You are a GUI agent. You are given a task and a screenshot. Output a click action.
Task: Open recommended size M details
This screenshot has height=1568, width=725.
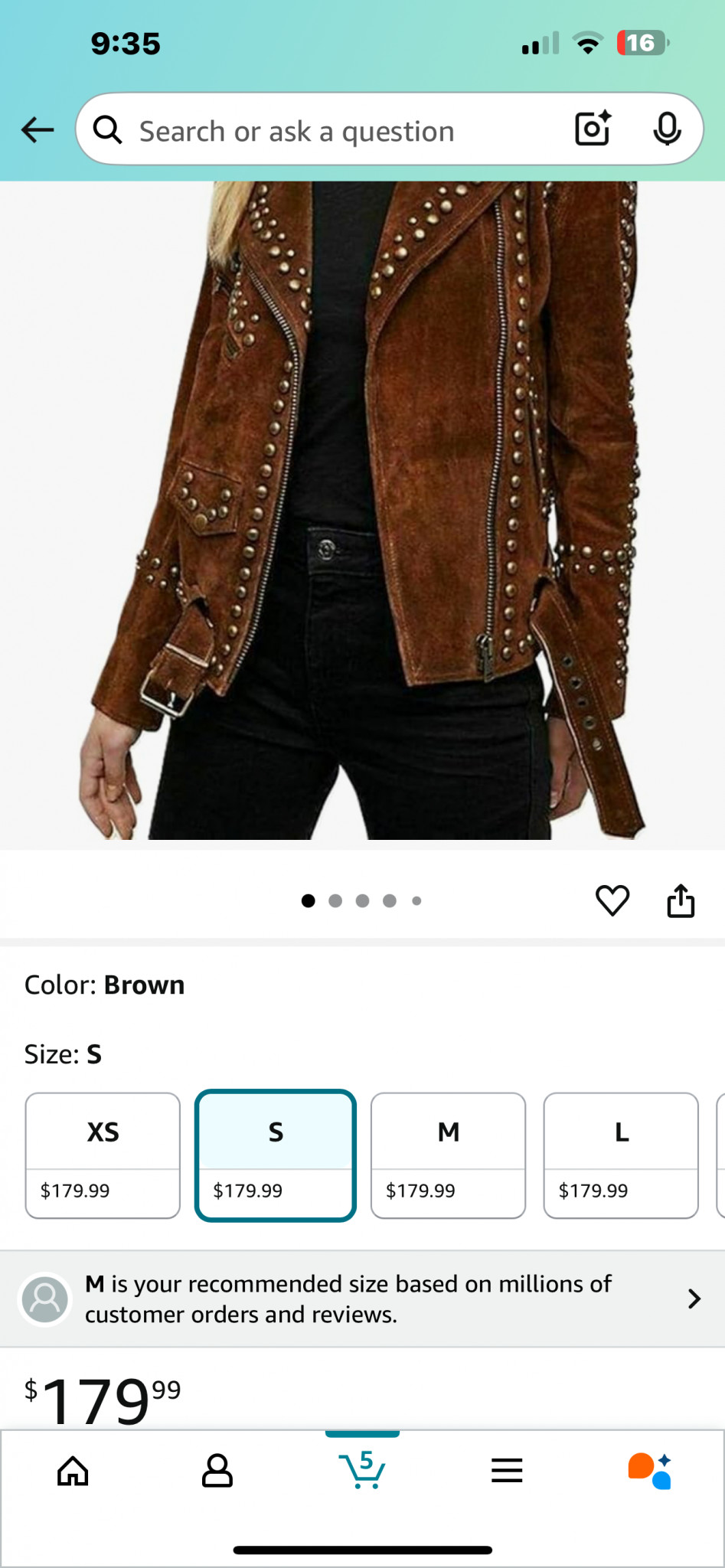click(362, 1298)
